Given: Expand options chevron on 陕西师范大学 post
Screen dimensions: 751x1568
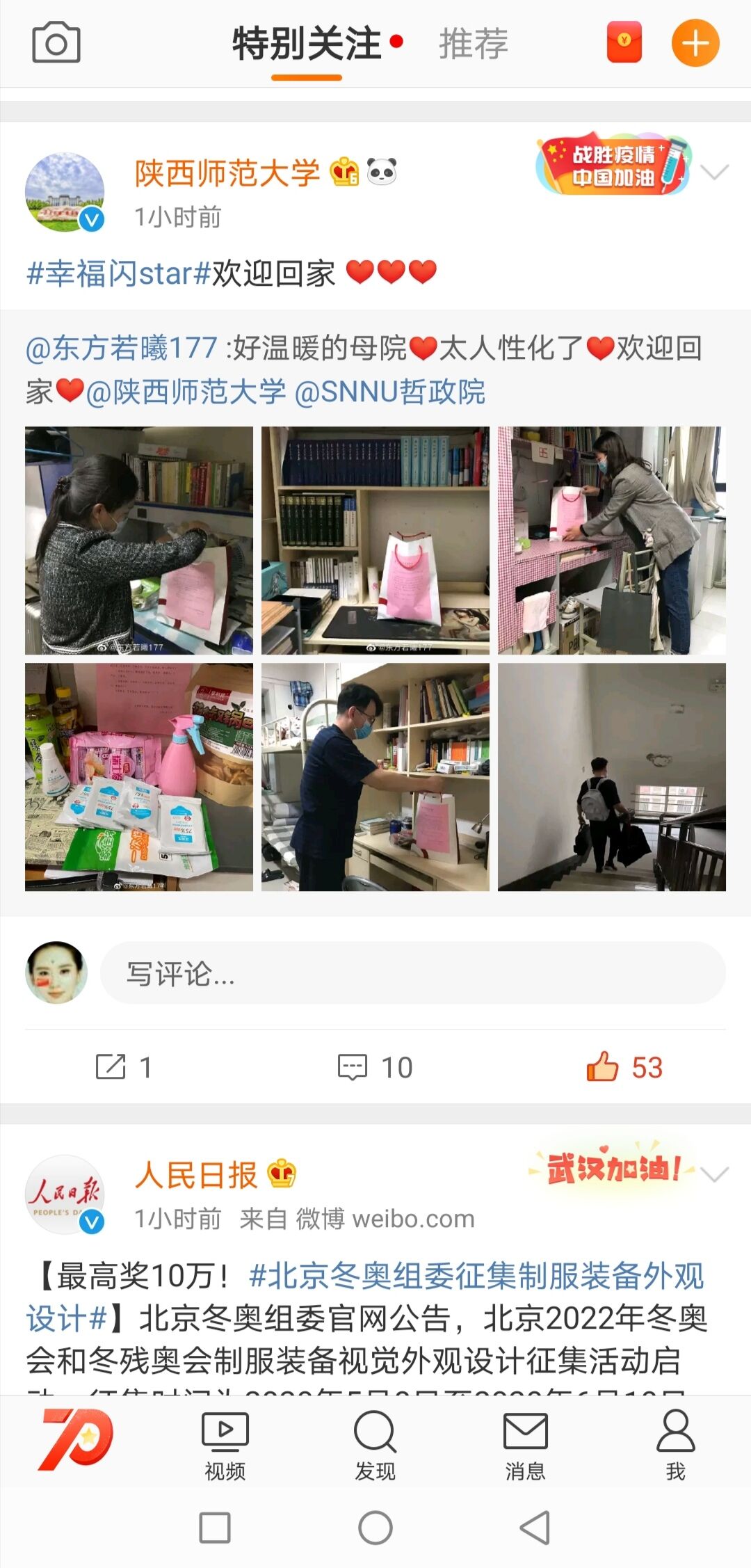Looking at the screenshot, I should click(x=715, y=172).
